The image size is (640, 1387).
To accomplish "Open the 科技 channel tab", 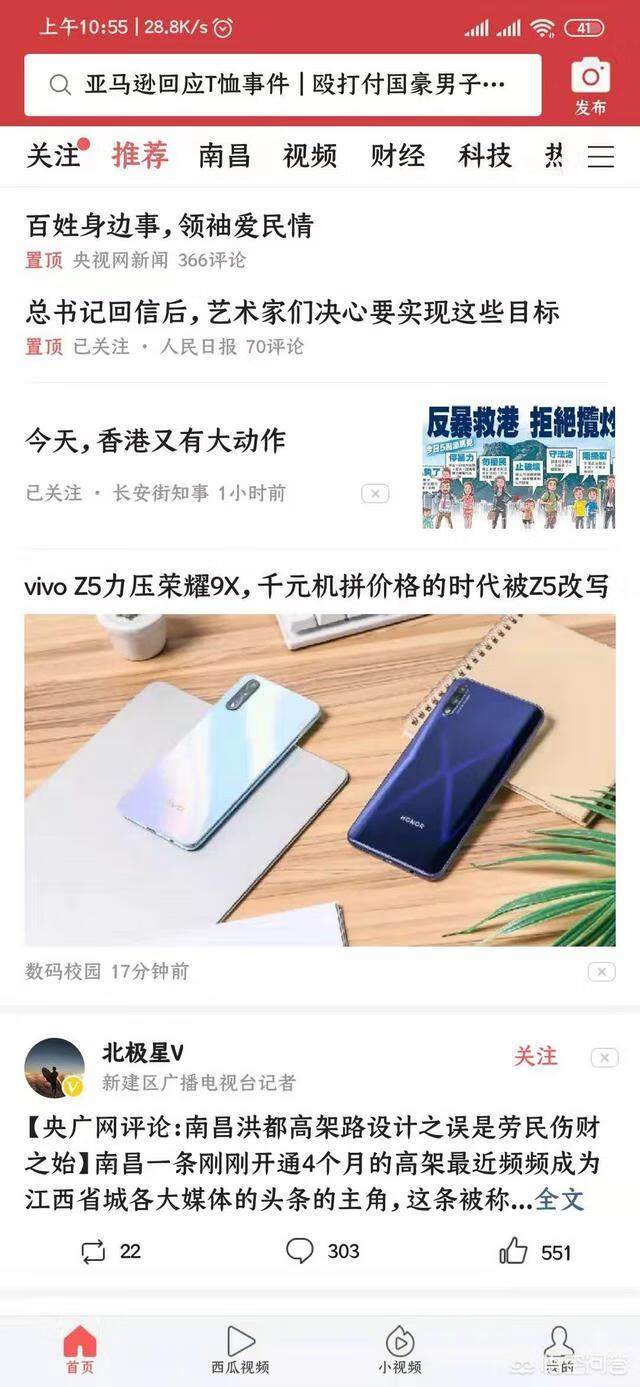I will click(x=485, y=156).
